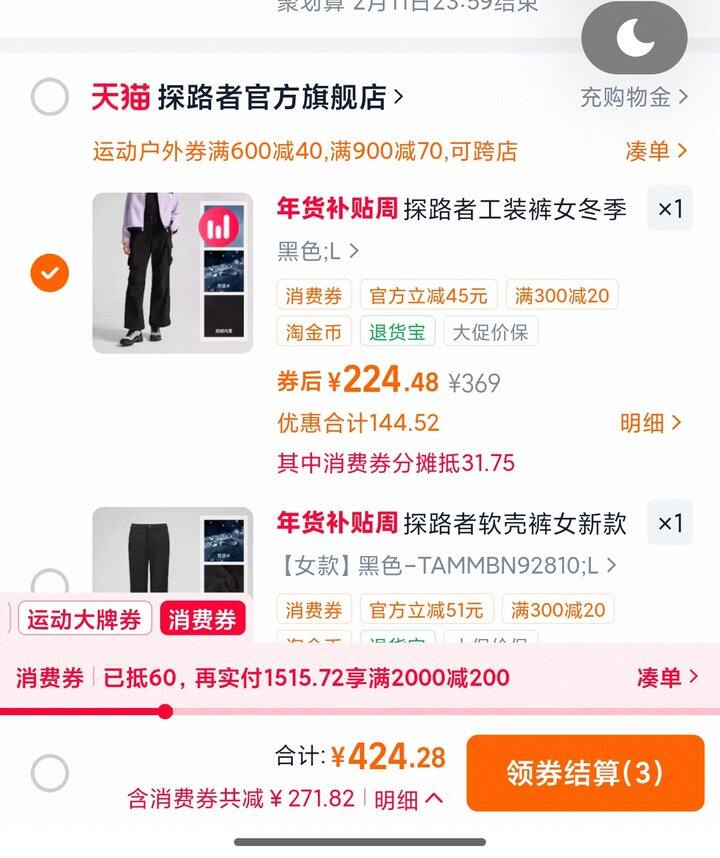The height and width of the screenshot is (858, 720).
Task: Open the 工装裤 product image
Action: 172,272
